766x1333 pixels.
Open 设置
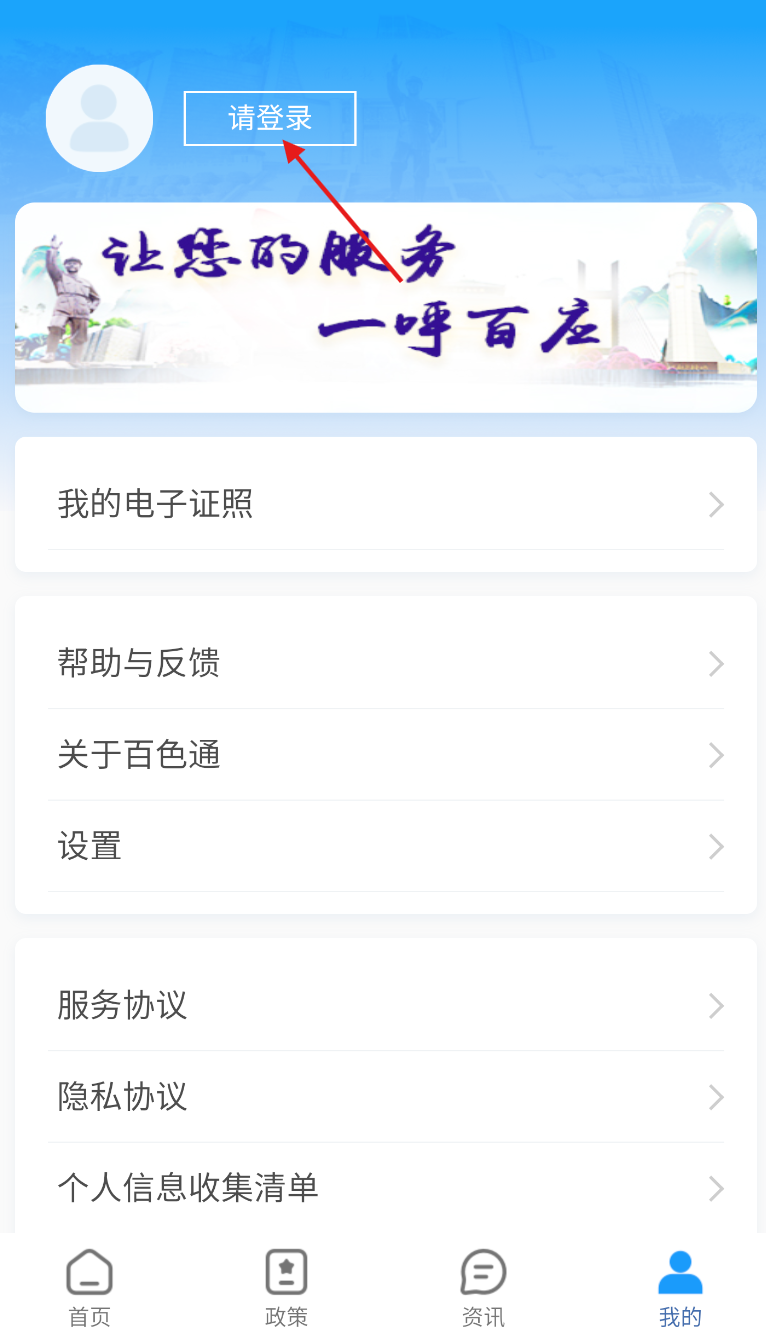point(385,847)
